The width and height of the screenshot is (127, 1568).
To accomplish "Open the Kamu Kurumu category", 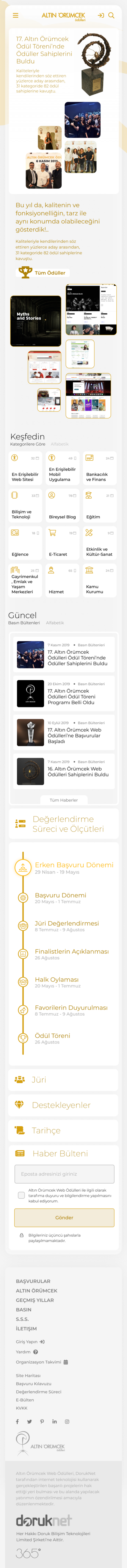I will [99, 581].
